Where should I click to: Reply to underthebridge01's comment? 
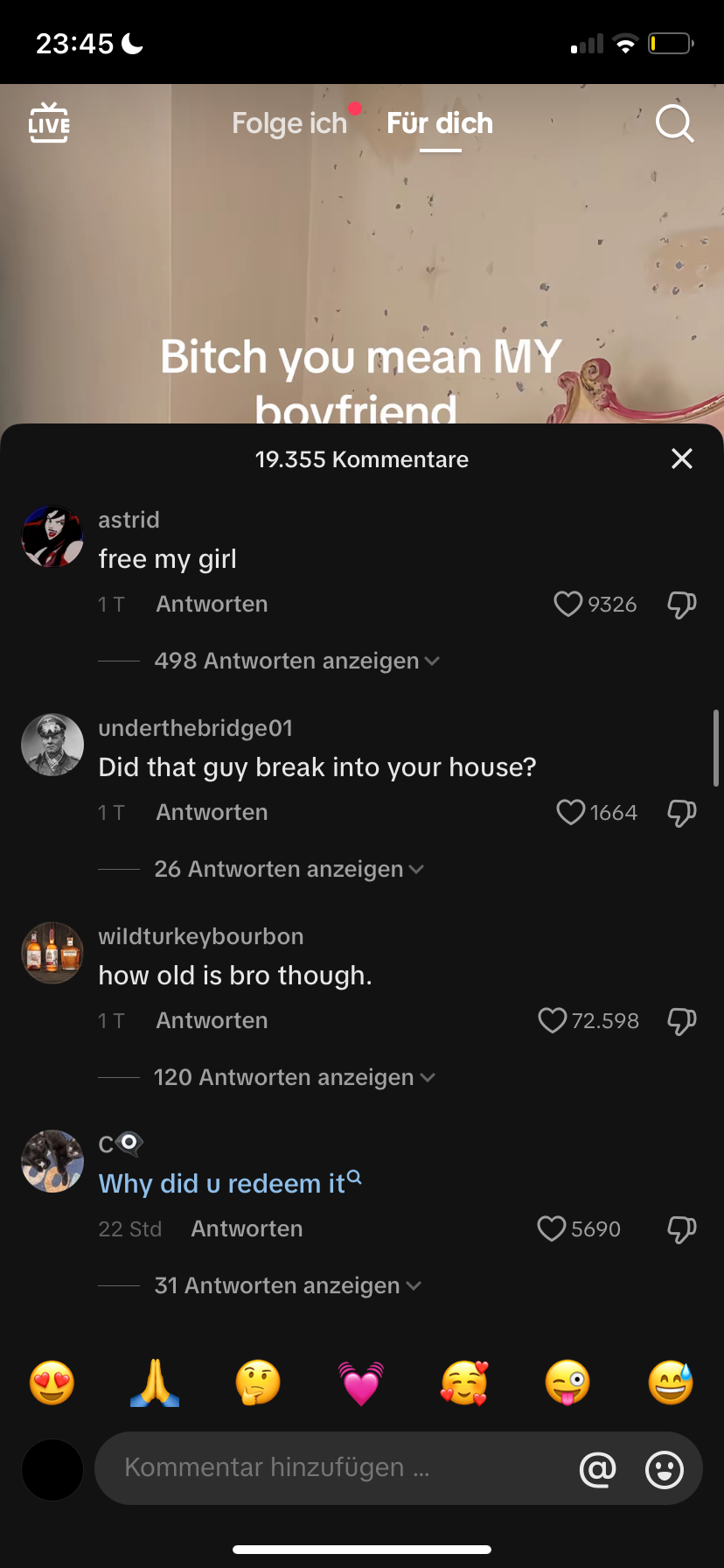pos(212,812)
